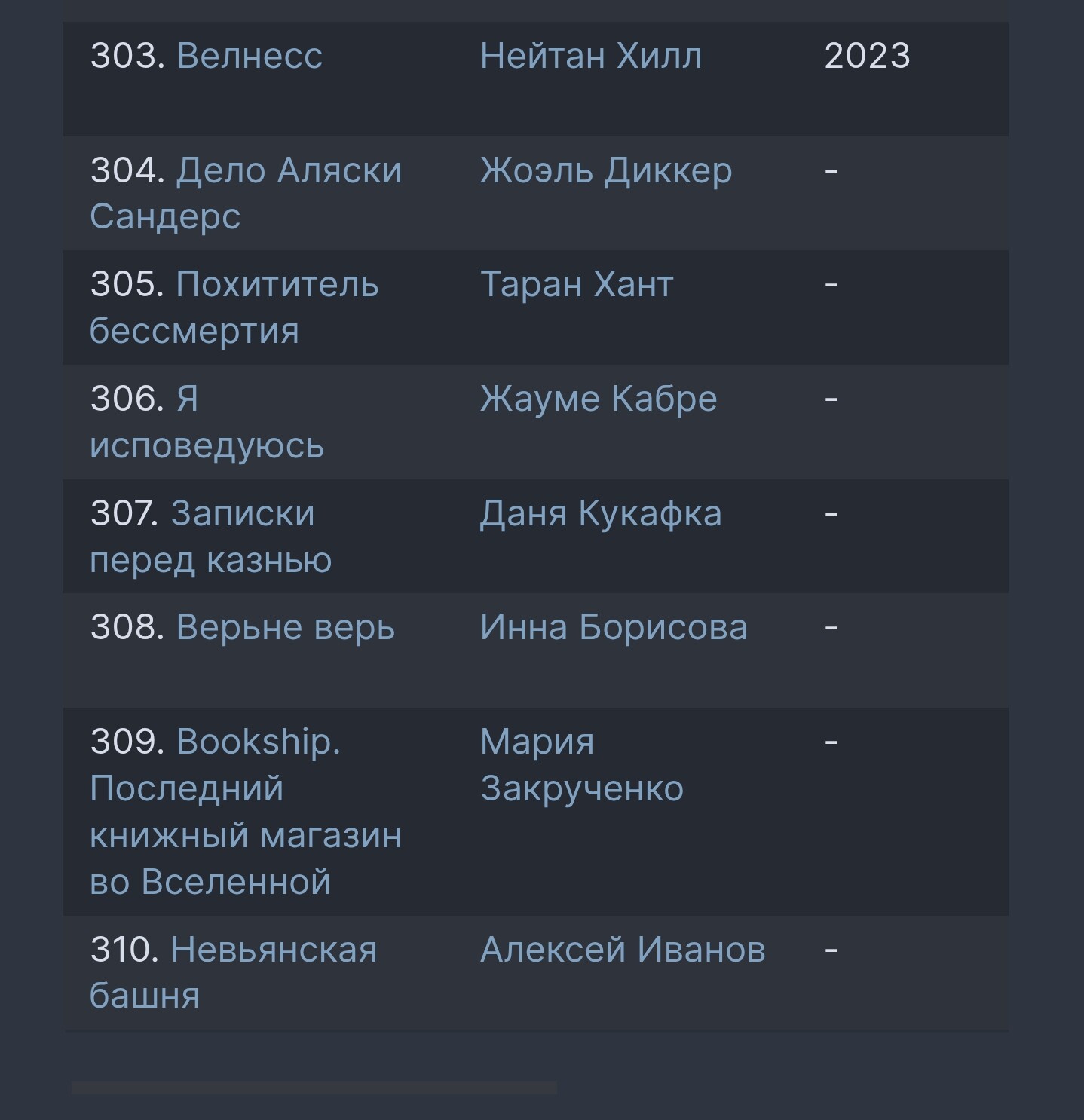Open the book Дело Аляски Сандерс
Screen dimensions: 1084x1120
pos(288,171)
